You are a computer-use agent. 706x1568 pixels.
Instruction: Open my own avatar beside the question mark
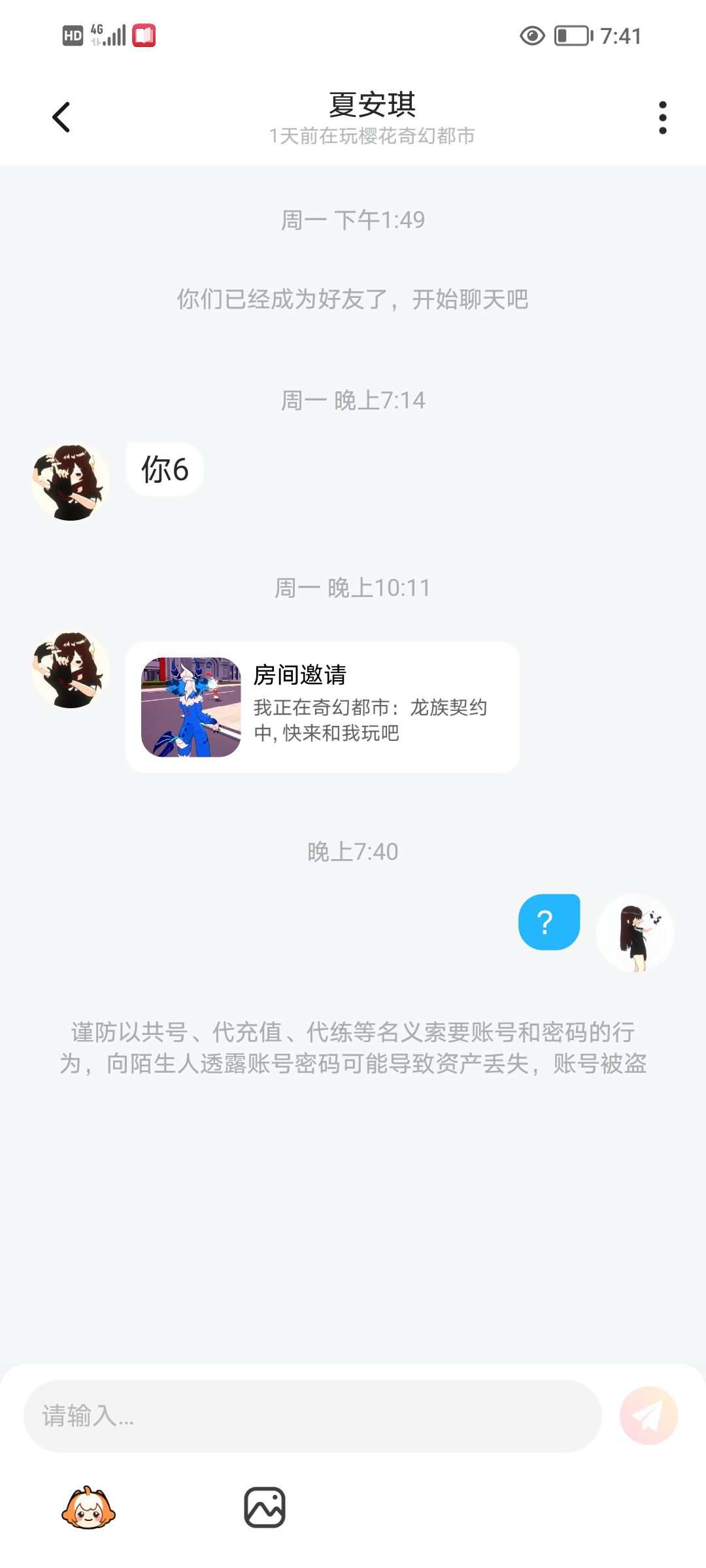pos(635,933)
